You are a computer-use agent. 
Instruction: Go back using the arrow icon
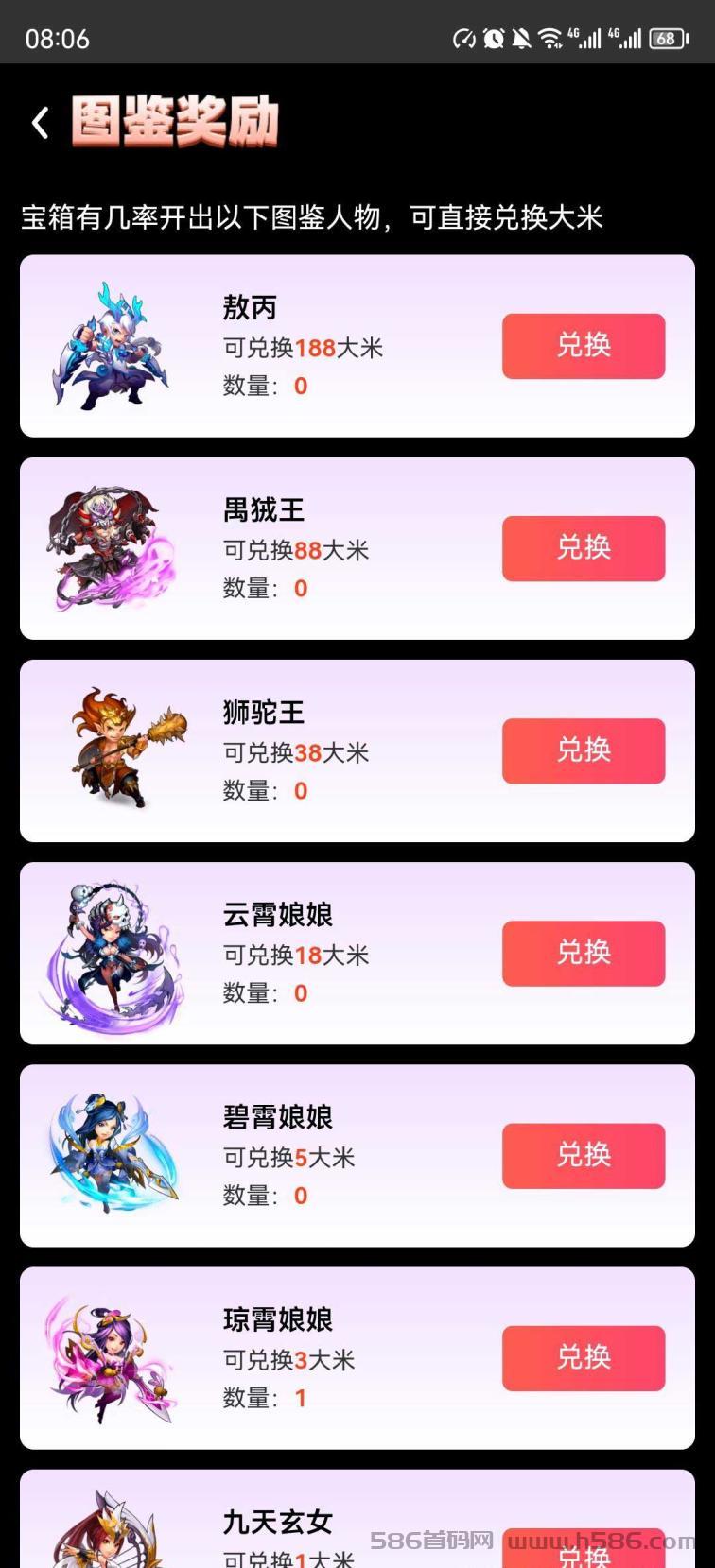(x=40, y=123)
